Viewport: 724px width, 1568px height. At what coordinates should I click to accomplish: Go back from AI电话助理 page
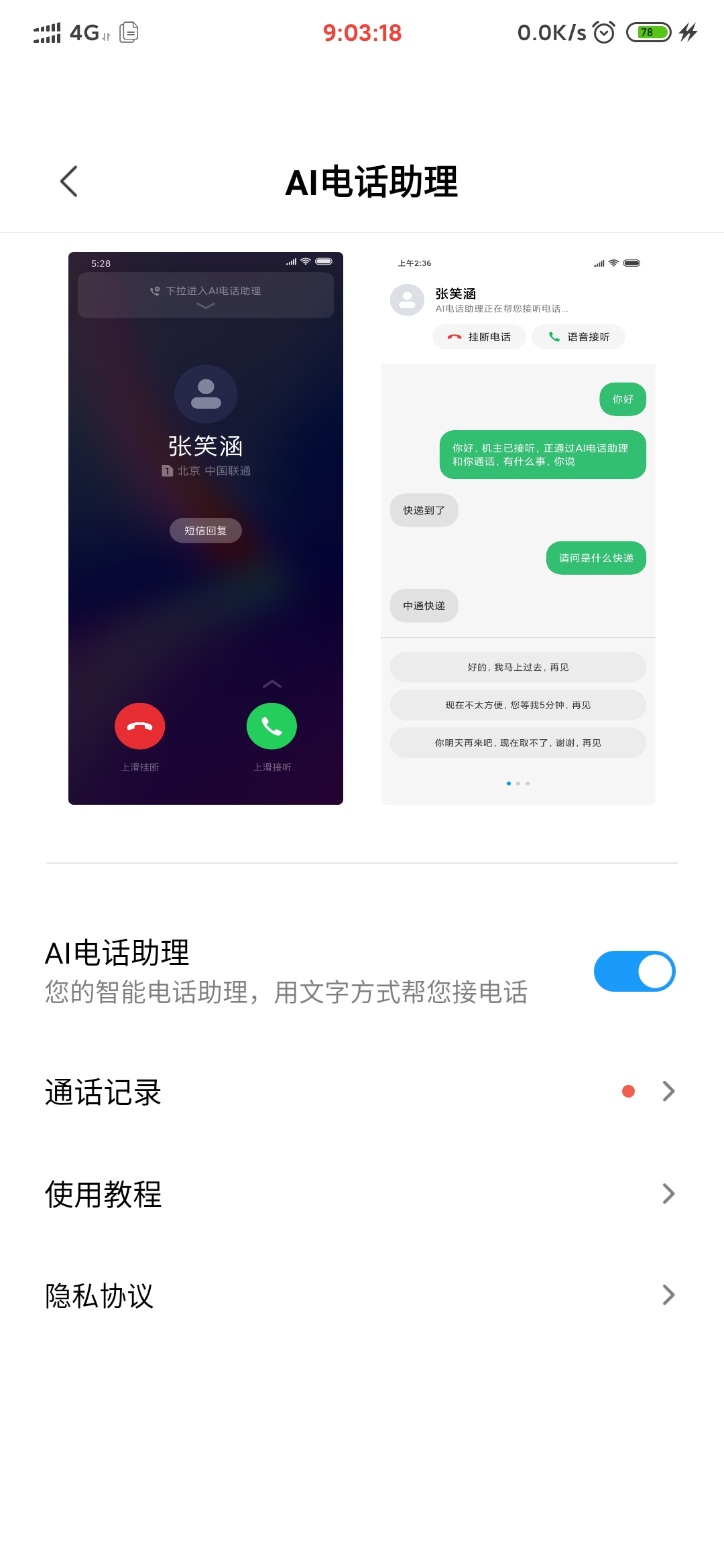pos(69,182)
